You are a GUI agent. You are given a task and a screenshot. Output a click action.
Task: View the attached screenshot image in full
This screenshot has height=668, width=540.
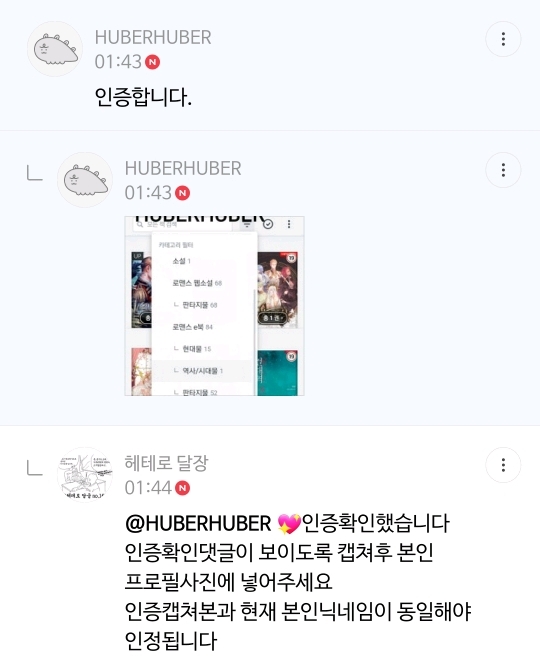coord(214,306)
